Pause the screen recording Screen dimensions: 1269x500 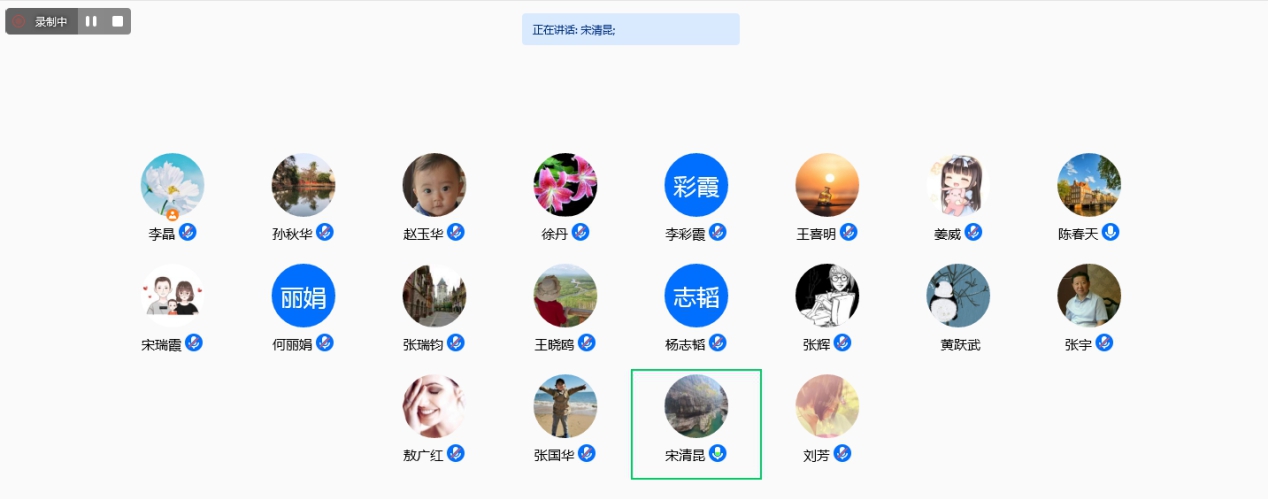(x=91, y=21)
